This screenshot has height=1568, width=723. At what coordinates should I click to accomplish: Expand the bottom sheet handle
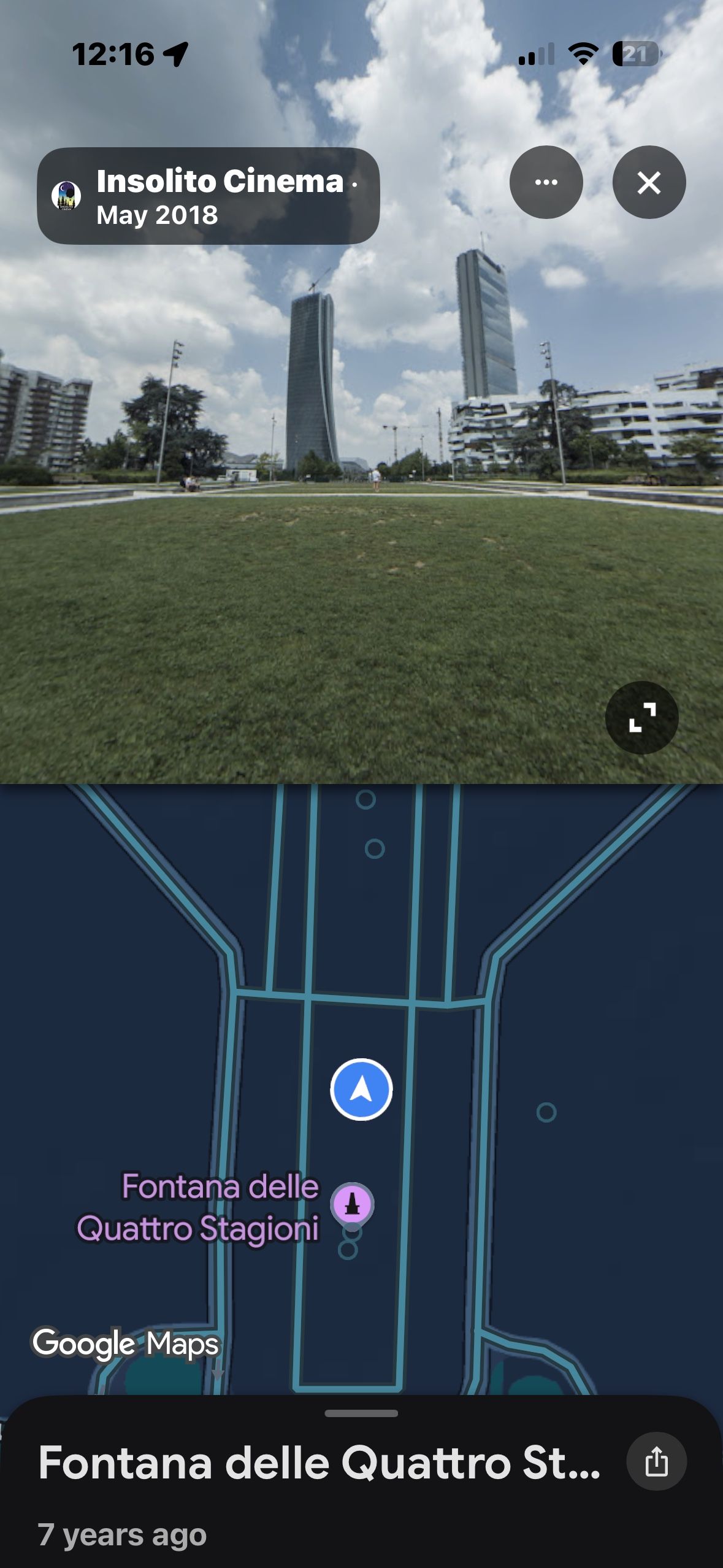click(361, 1413)
